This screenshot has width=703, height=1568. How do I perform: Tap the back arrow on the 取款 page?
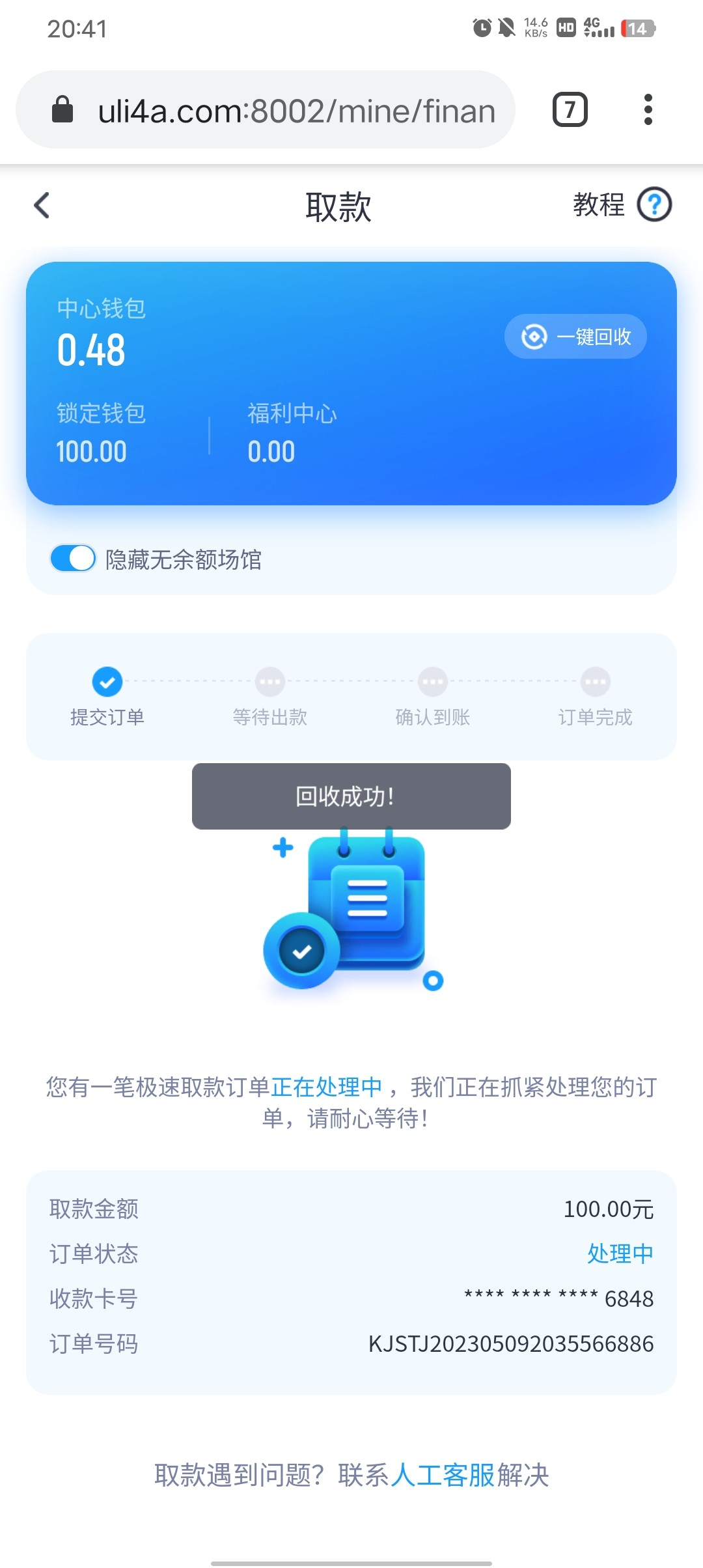41,205
